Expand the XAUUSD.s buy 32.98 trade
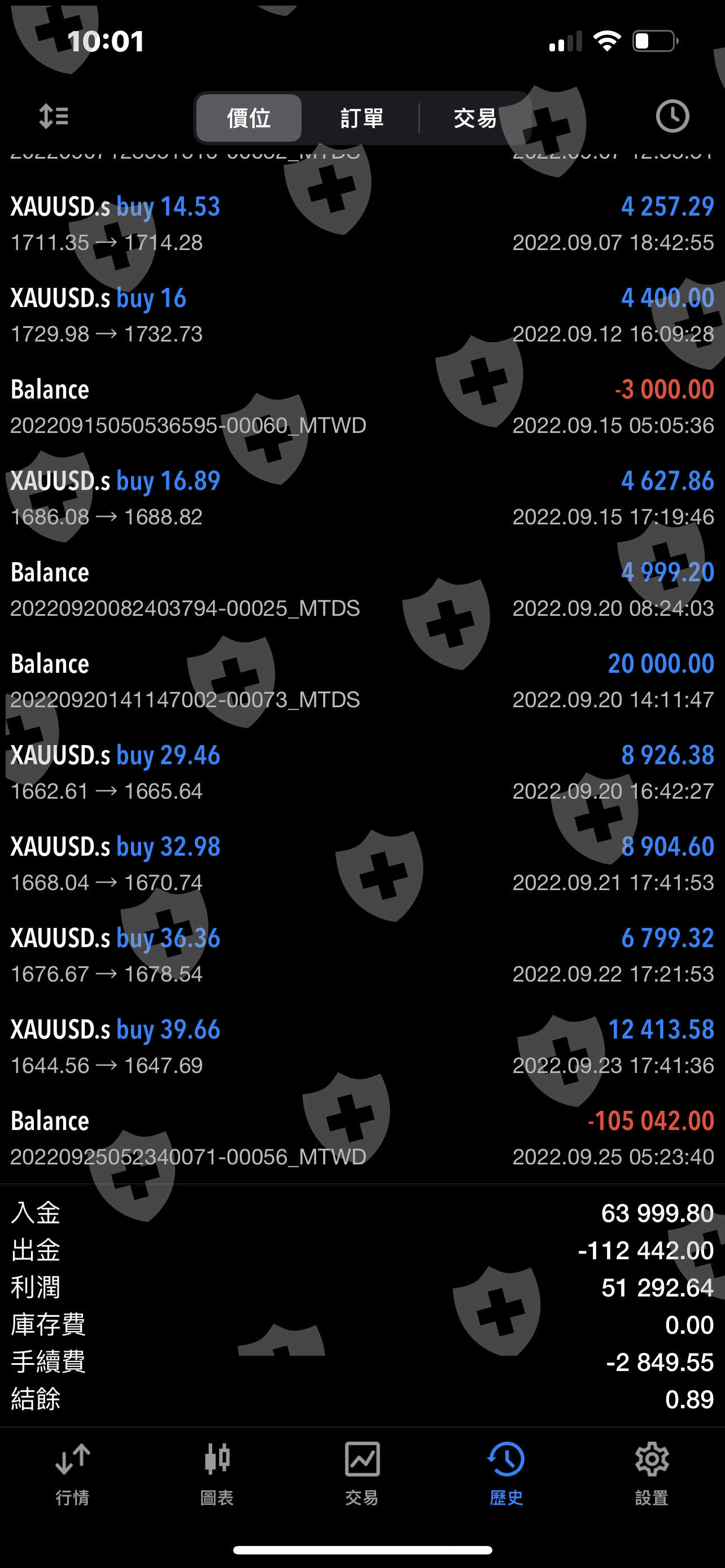The height and width of the screenshot is (1568, 725). tap(362, 864)
